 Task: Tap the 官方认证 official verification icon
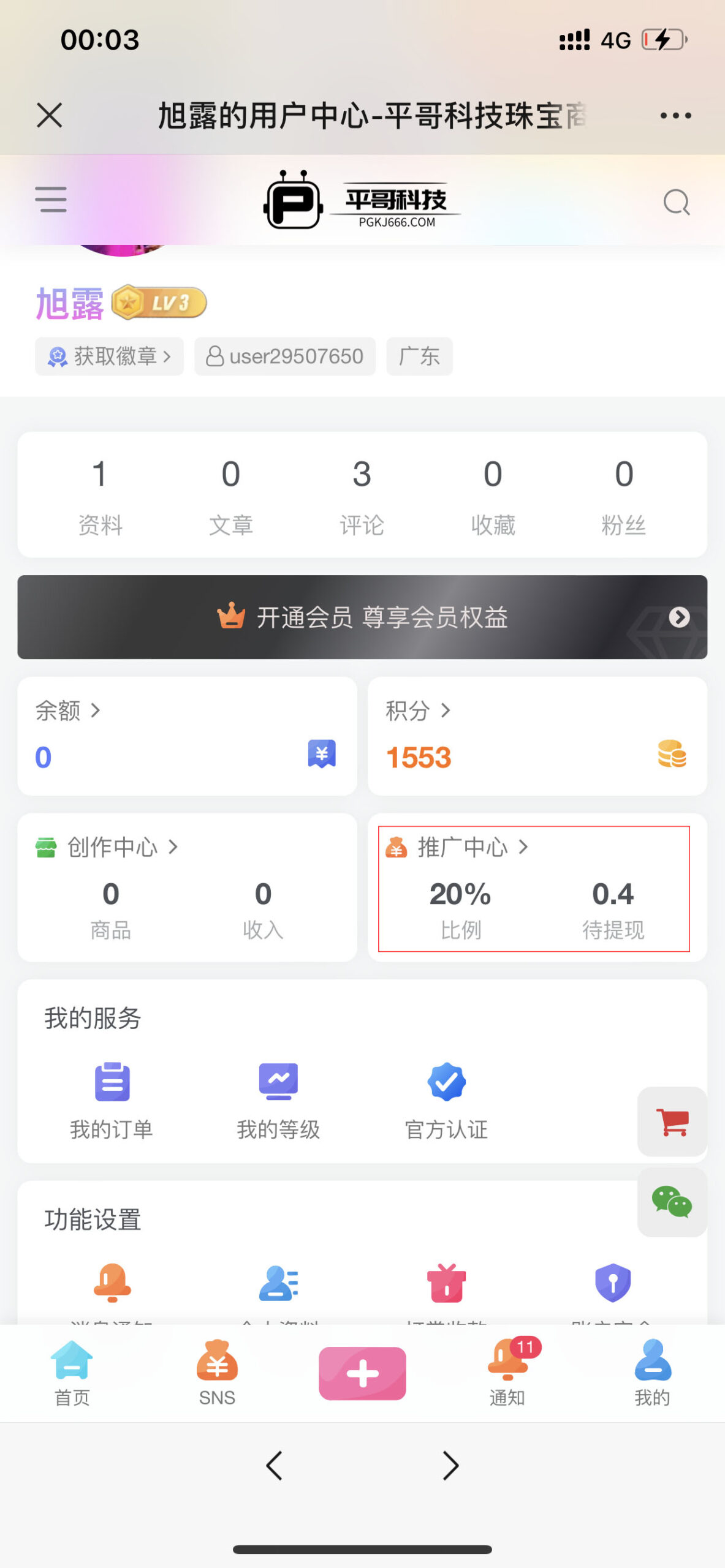[x=446, y=1096]
